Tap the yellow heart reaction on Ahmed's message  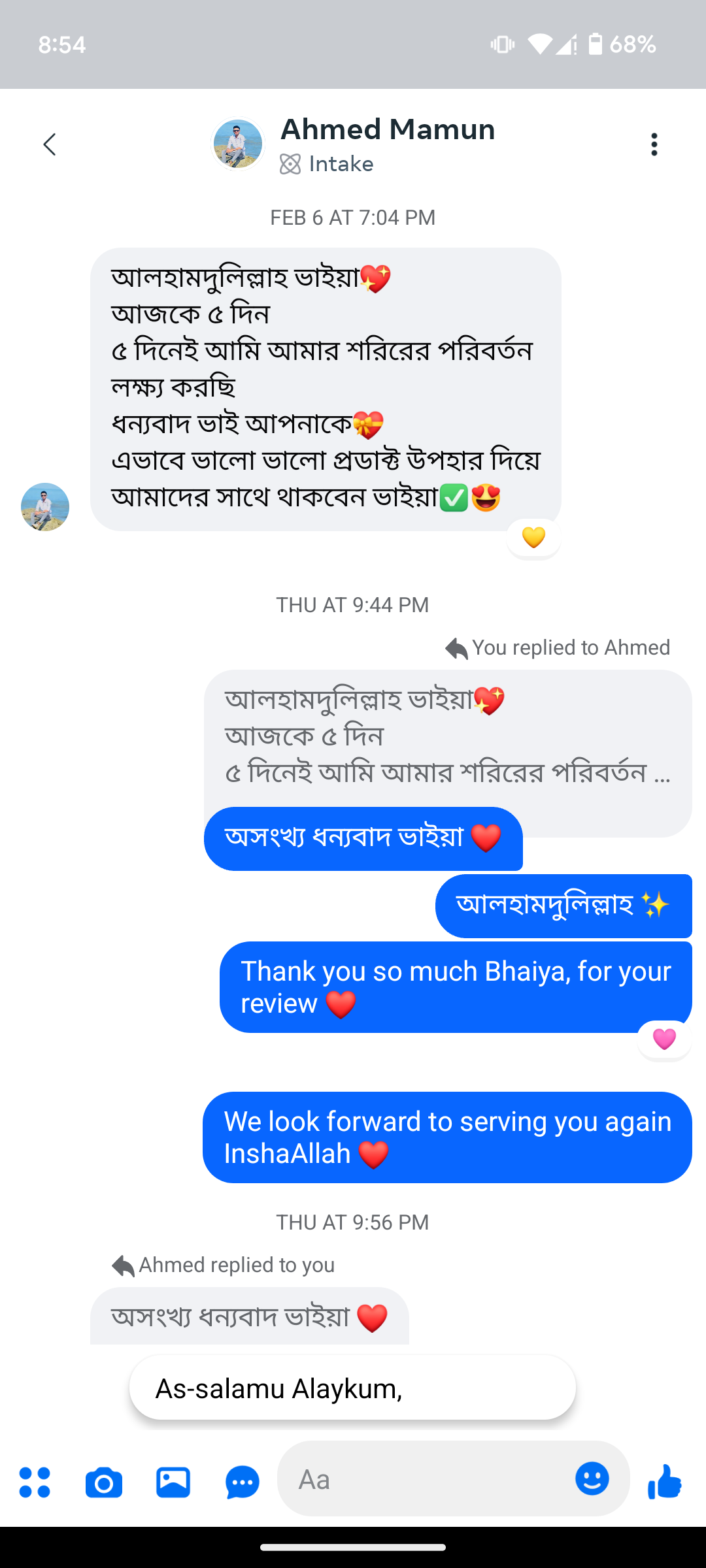click(533, 536)
